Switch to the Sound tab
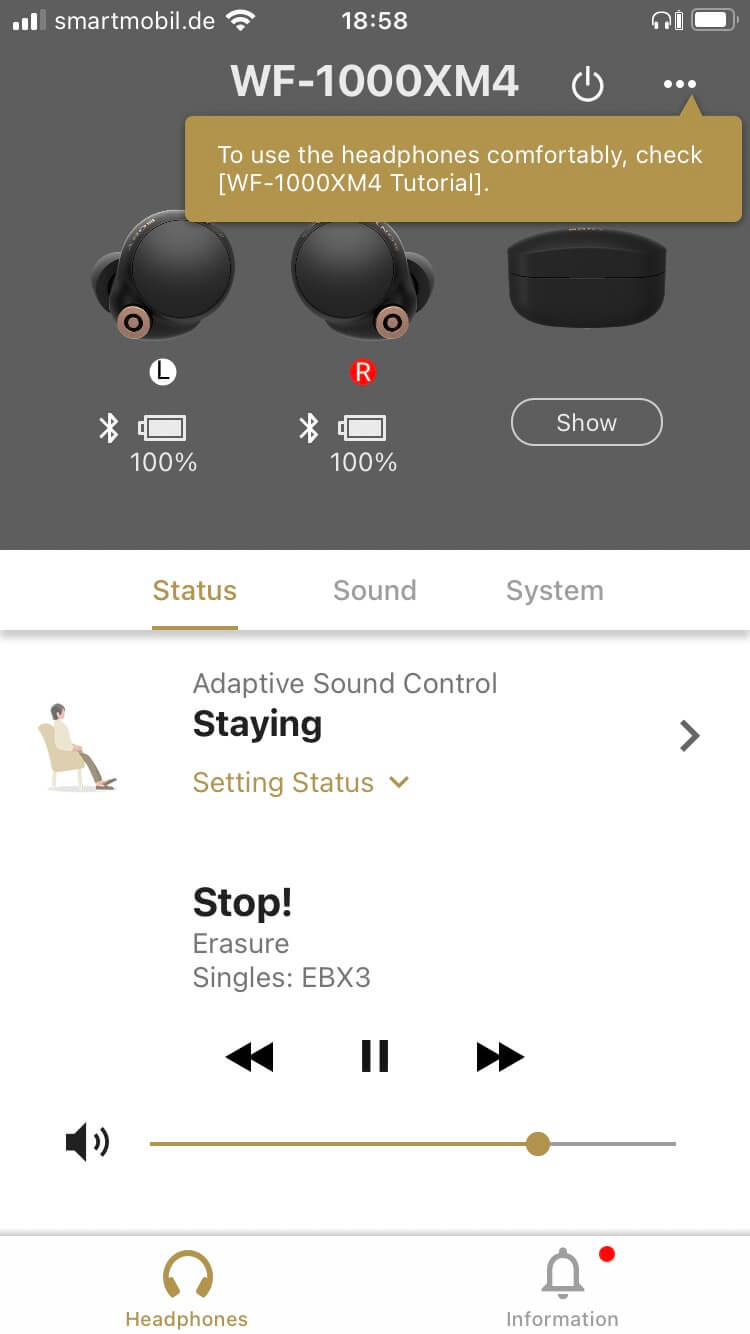 [375, 590]
